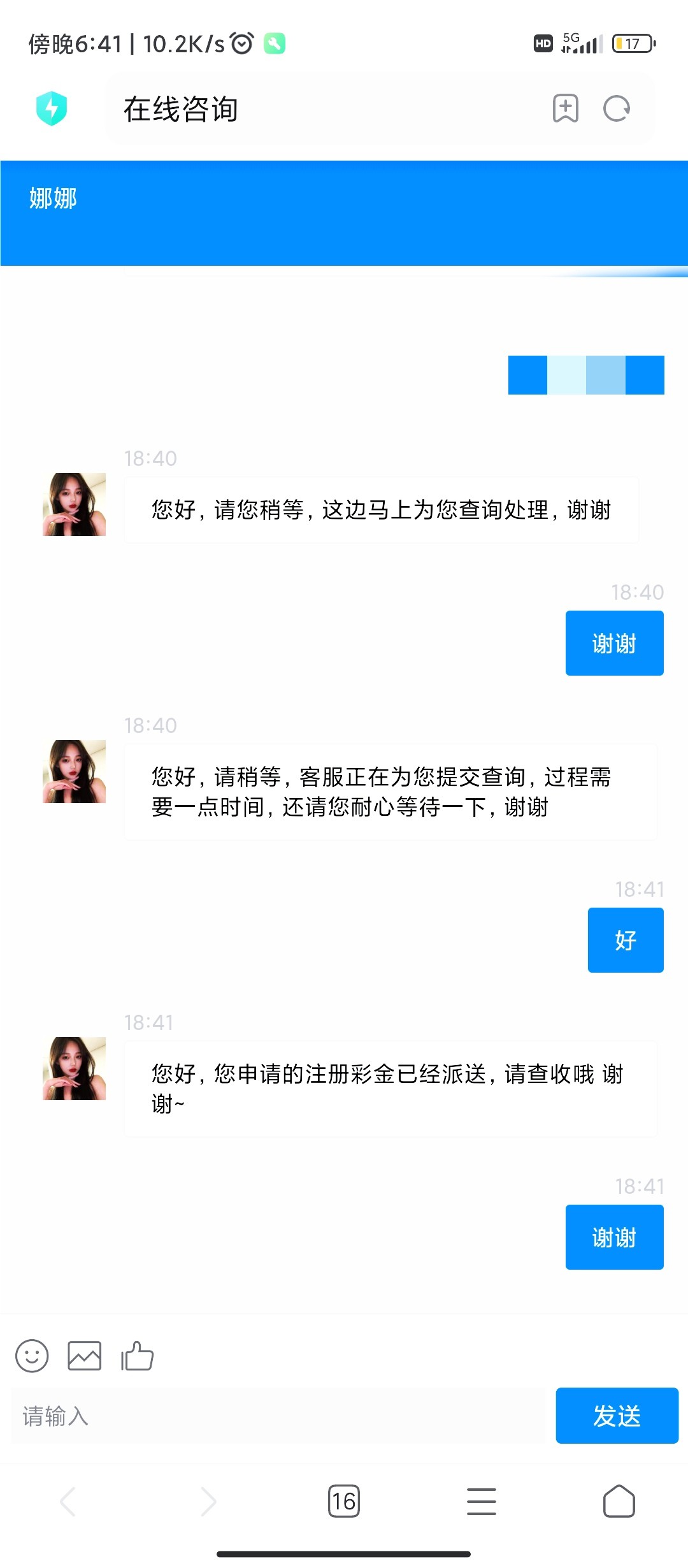Open the browser security shield

[x=52, y=108]
